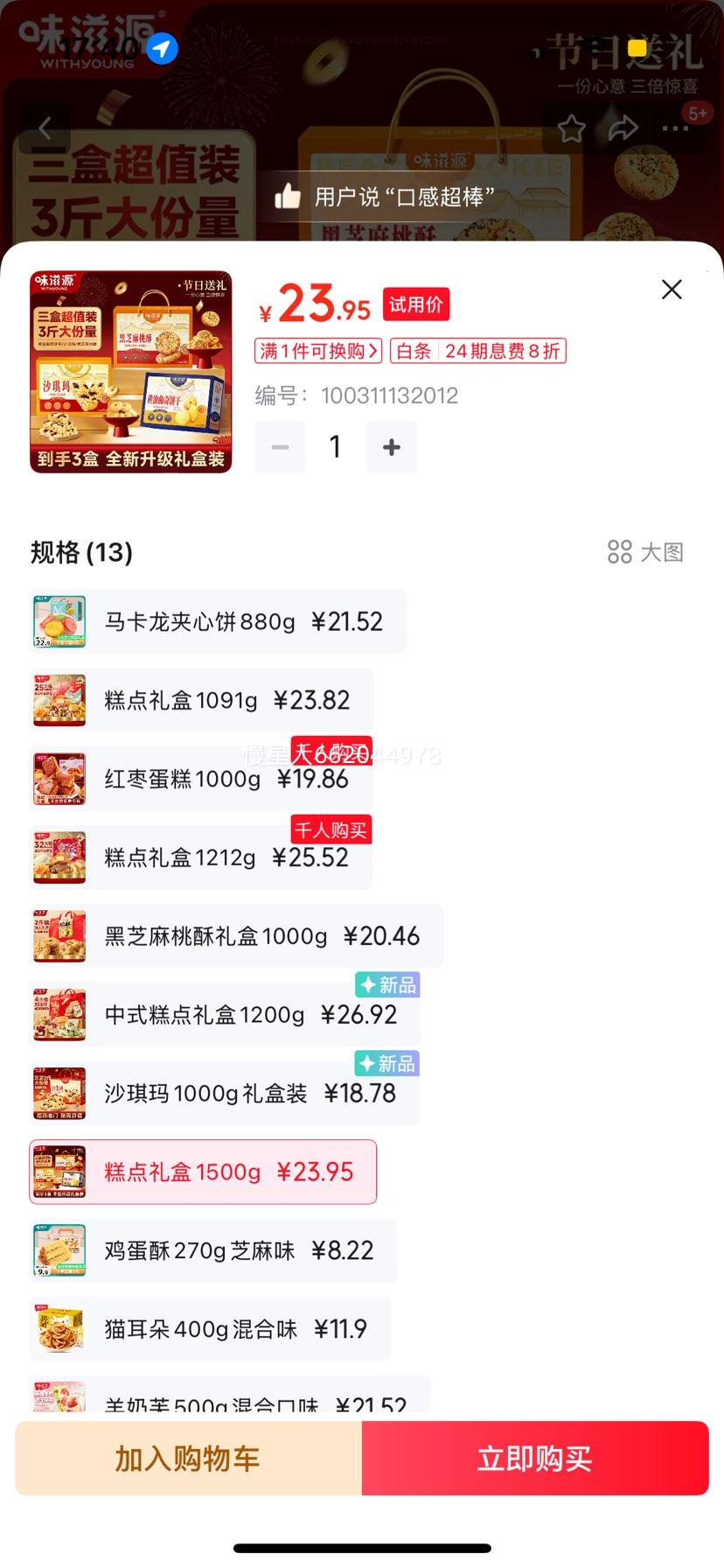The image size is (724, 1568).
Task: Tap 立即购买 to buy now
Action: point(534,1457)
